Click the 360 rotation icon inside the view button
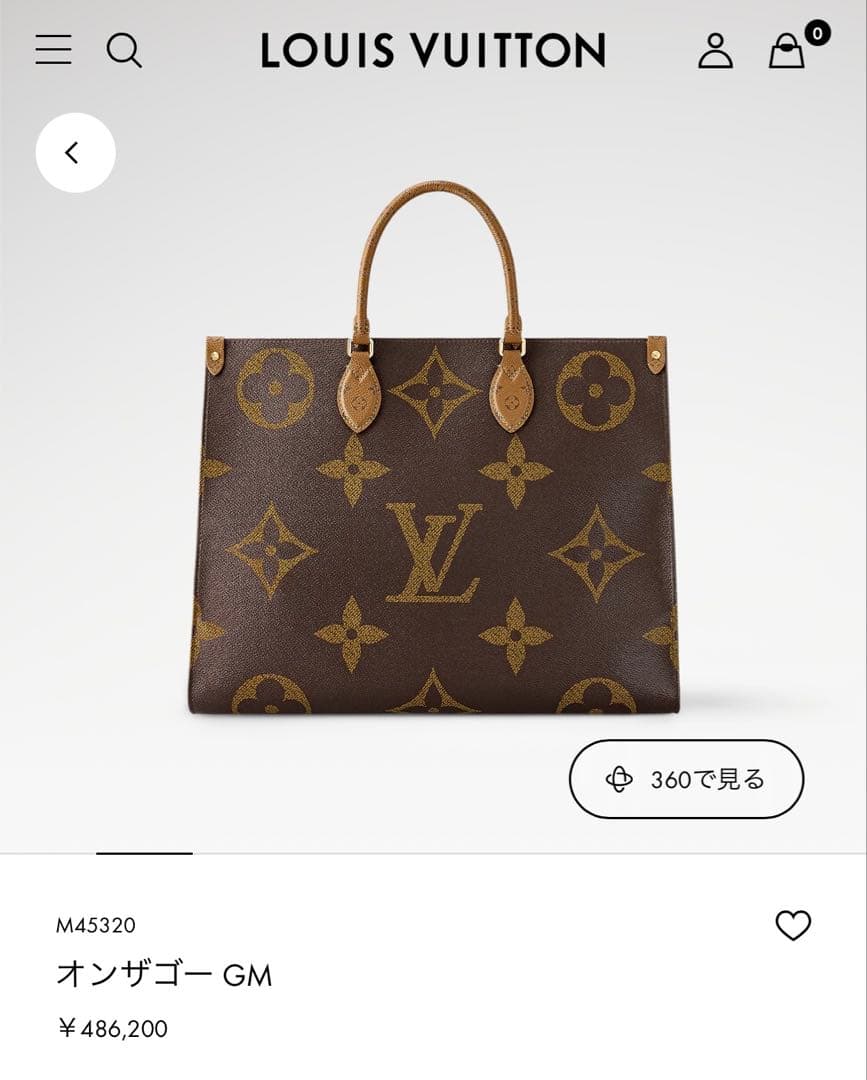 point(621,778)
